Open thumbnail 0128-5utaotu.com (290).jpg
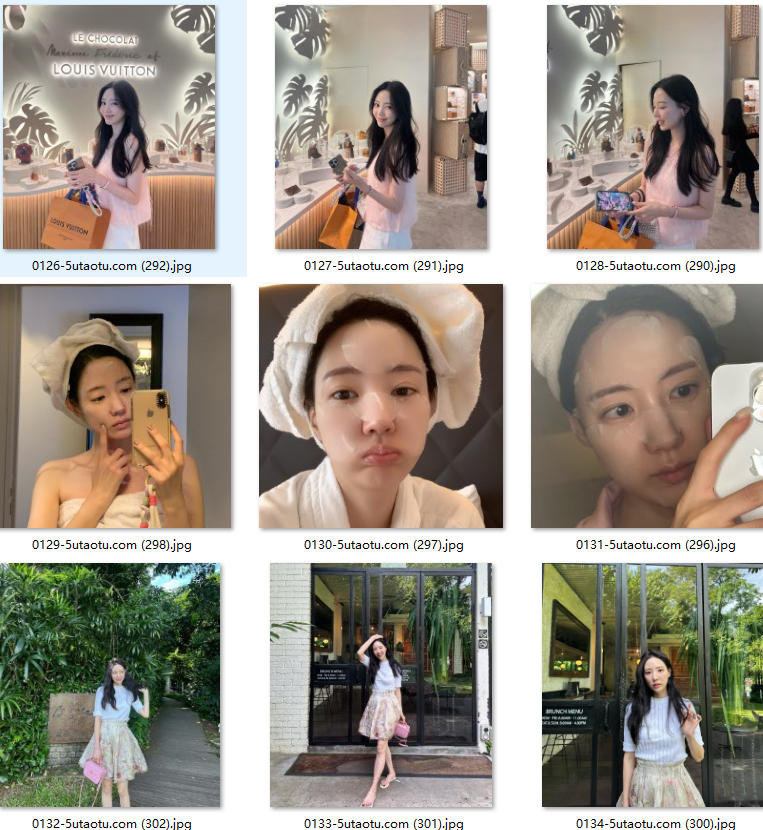Image resolution: width=763 pixels, height=830 pixels. [x=653, y=127]
